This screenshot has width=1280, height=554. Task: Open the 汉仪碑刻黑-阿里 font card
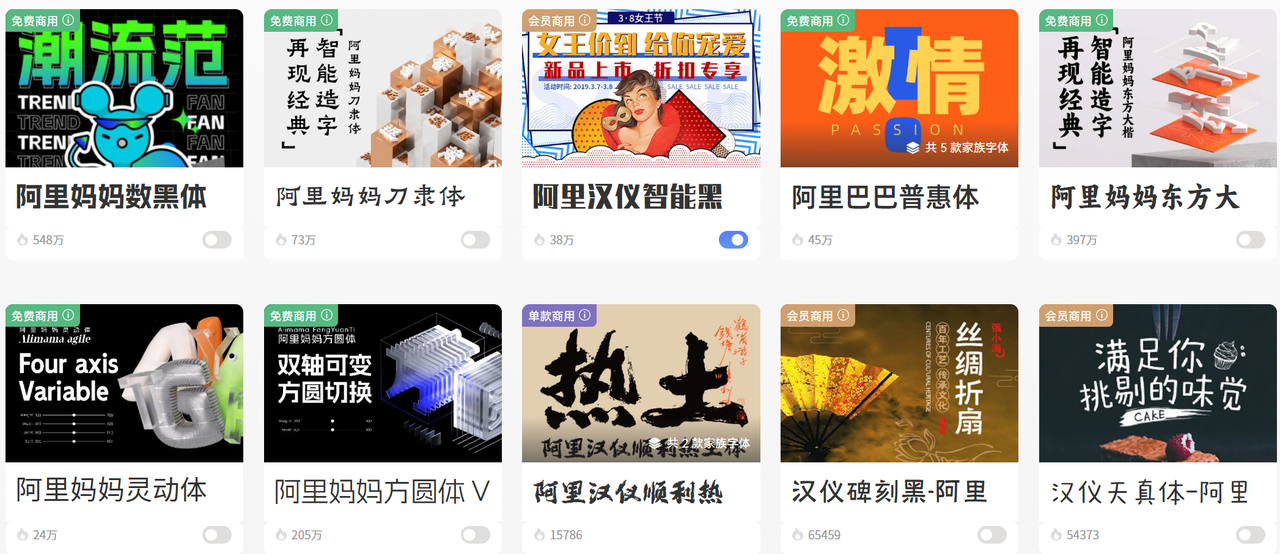click(x=899, y=384)
